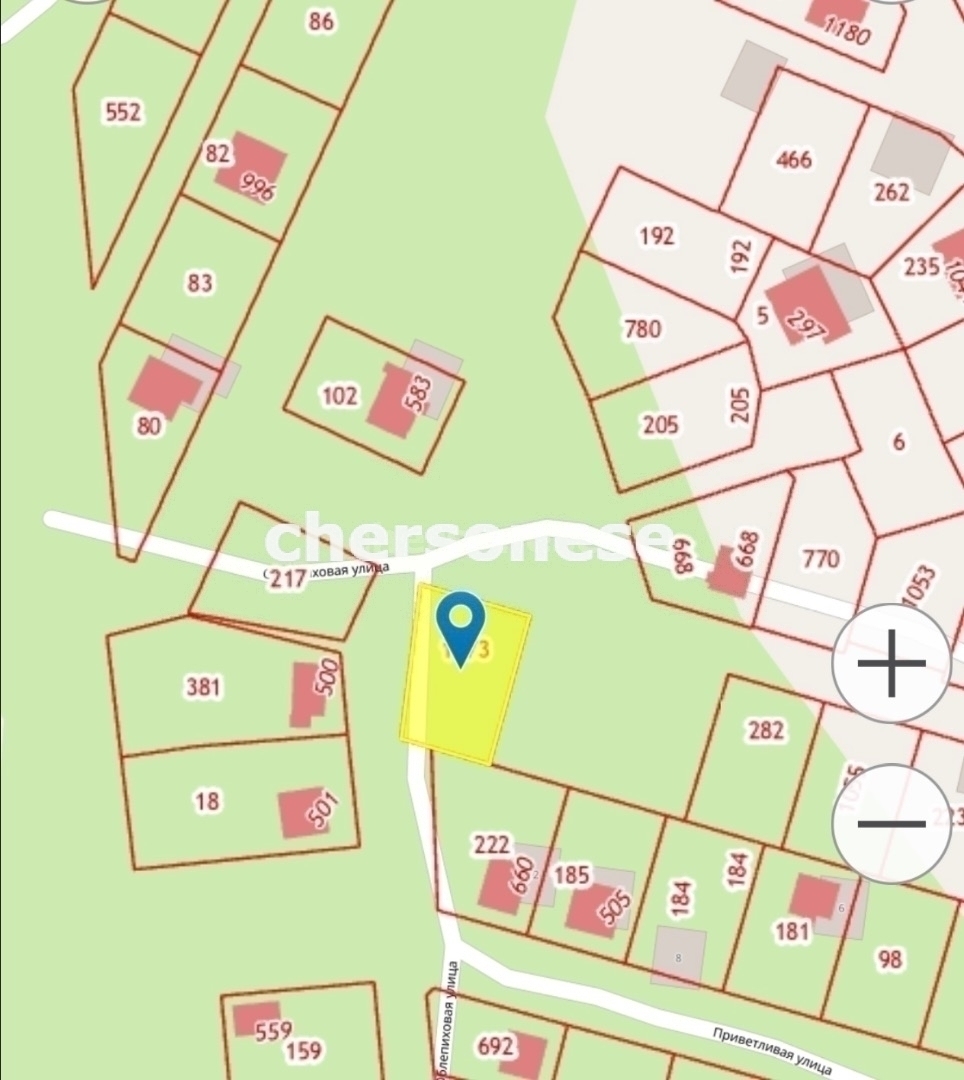Zoom out of the map

891,823
